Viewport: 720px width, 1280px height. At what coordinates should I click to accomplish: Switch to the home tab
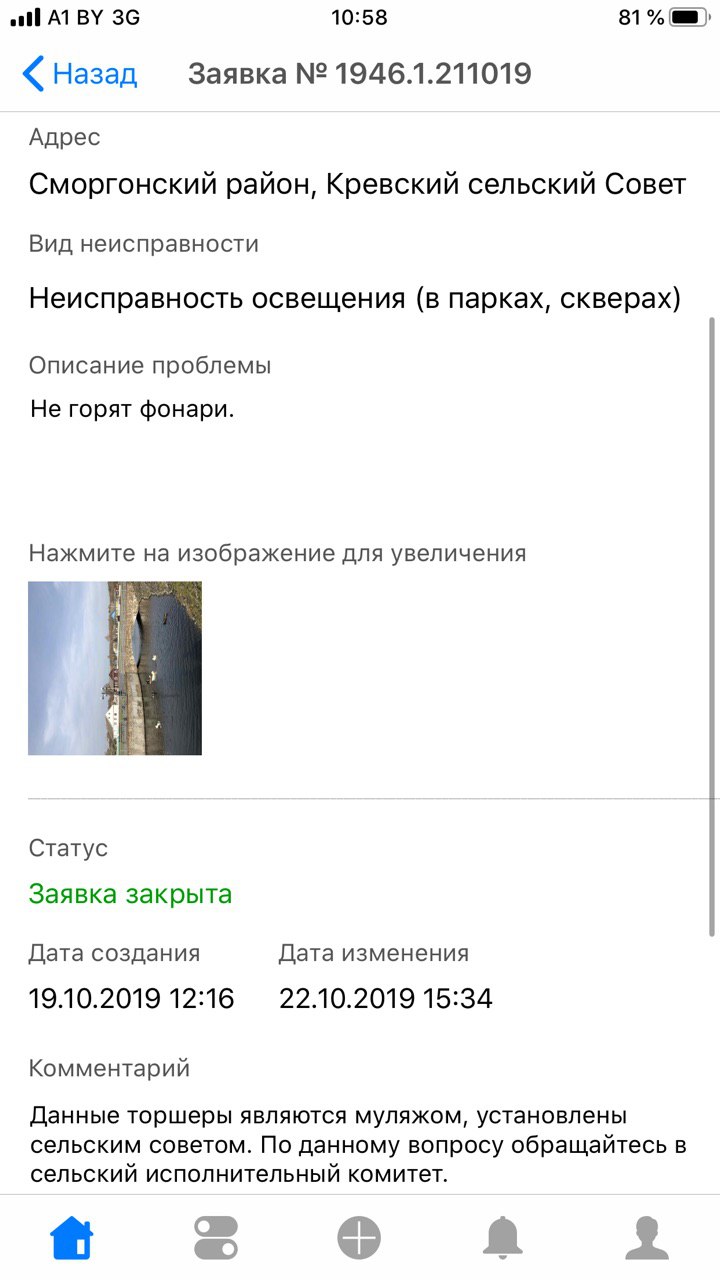point(72,1238)
